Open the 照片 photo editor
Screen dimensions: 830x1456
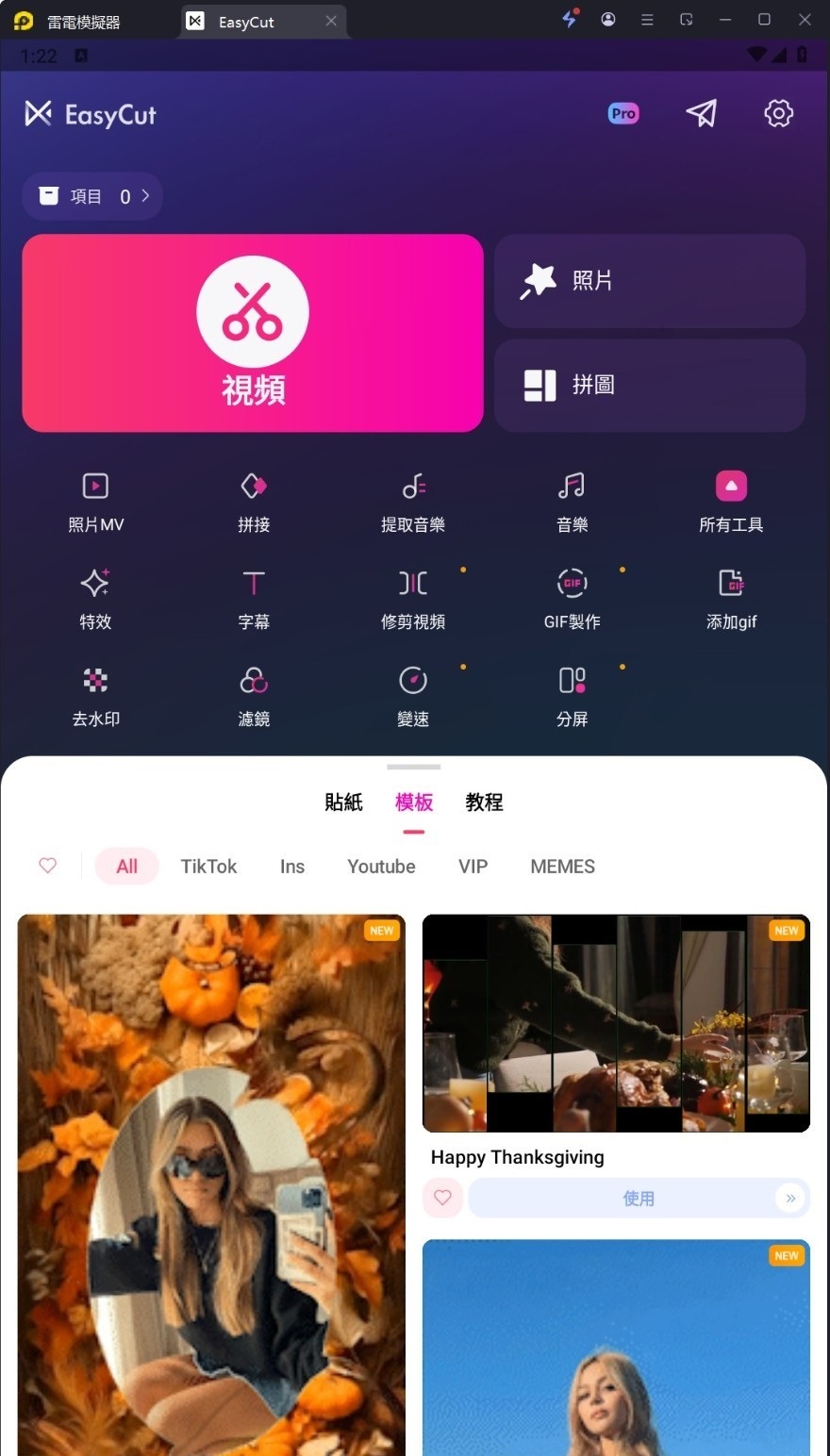650,281
